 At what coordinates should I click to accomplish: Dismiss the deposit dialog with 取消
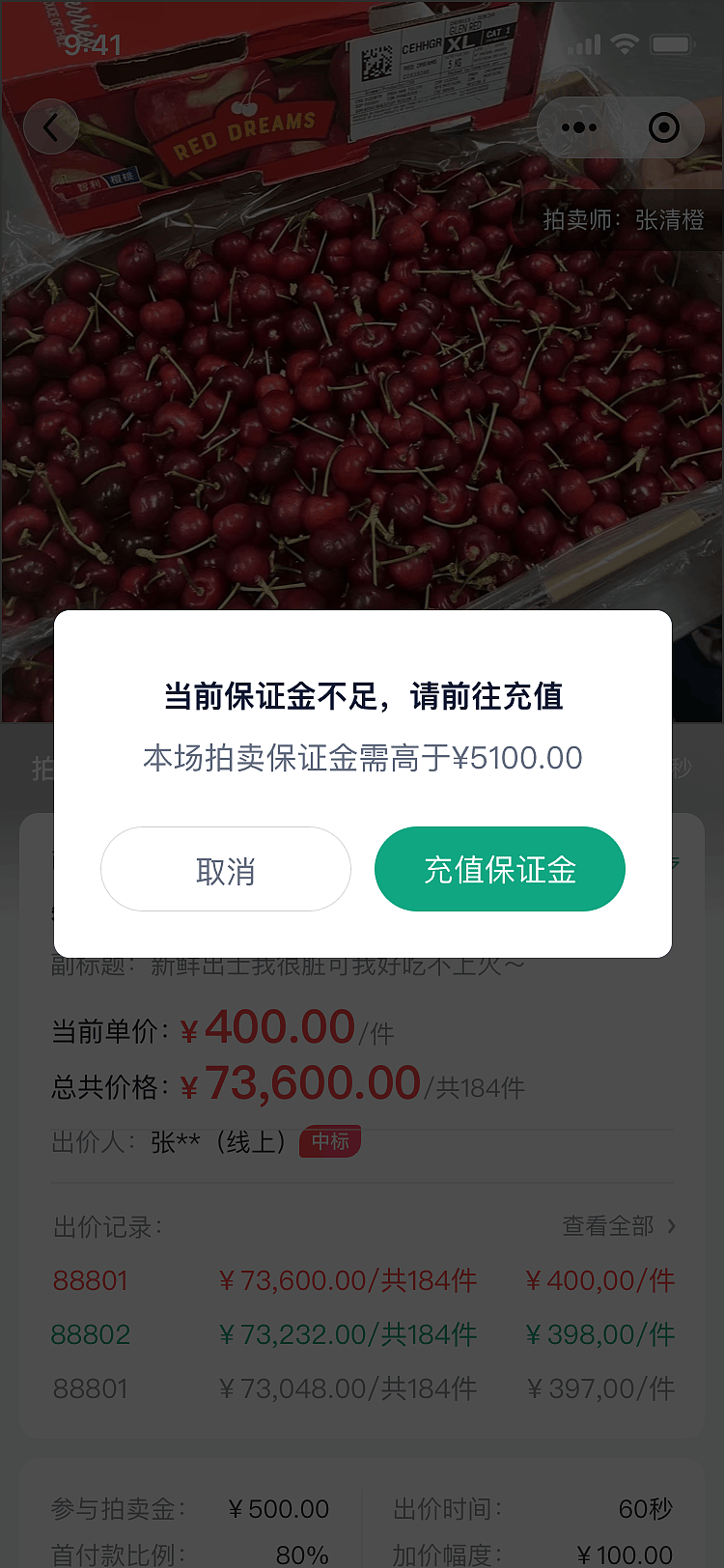[x=226, y=869]
